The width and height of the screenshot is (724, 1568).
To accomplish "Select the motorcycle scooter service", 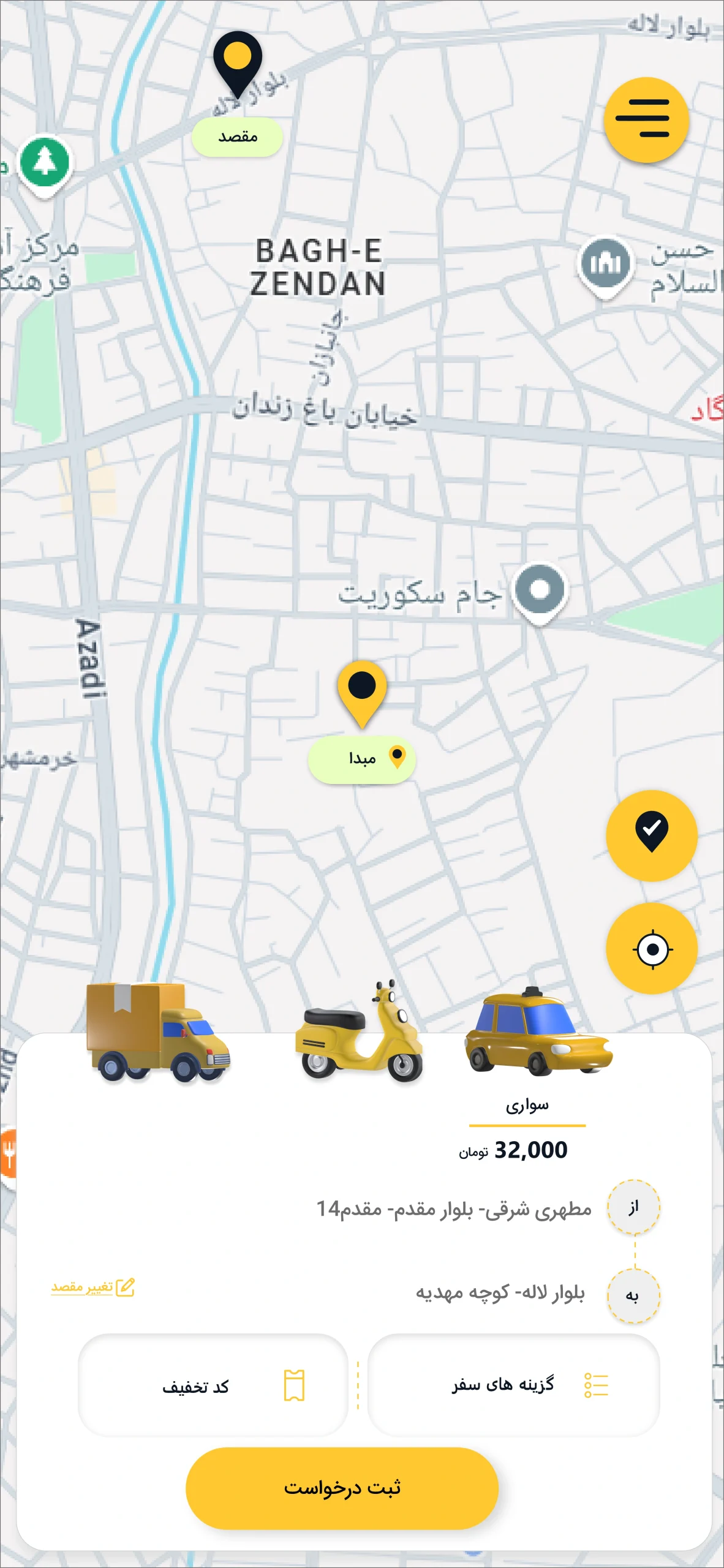I will (360, 1034).
